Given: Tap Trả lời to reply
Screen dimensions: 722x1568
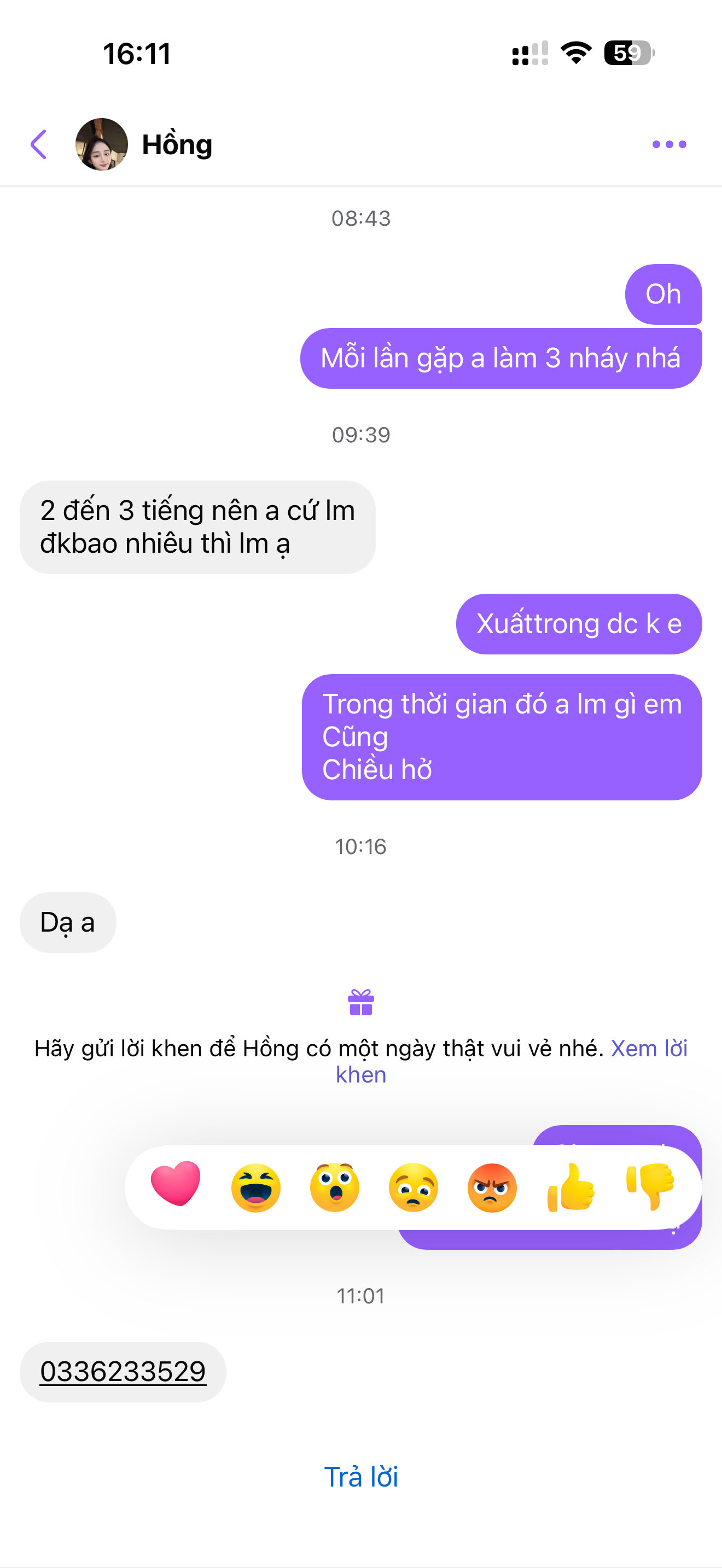Looking at the screenshot, I should pyautogui.click(x=361, y=1477).
